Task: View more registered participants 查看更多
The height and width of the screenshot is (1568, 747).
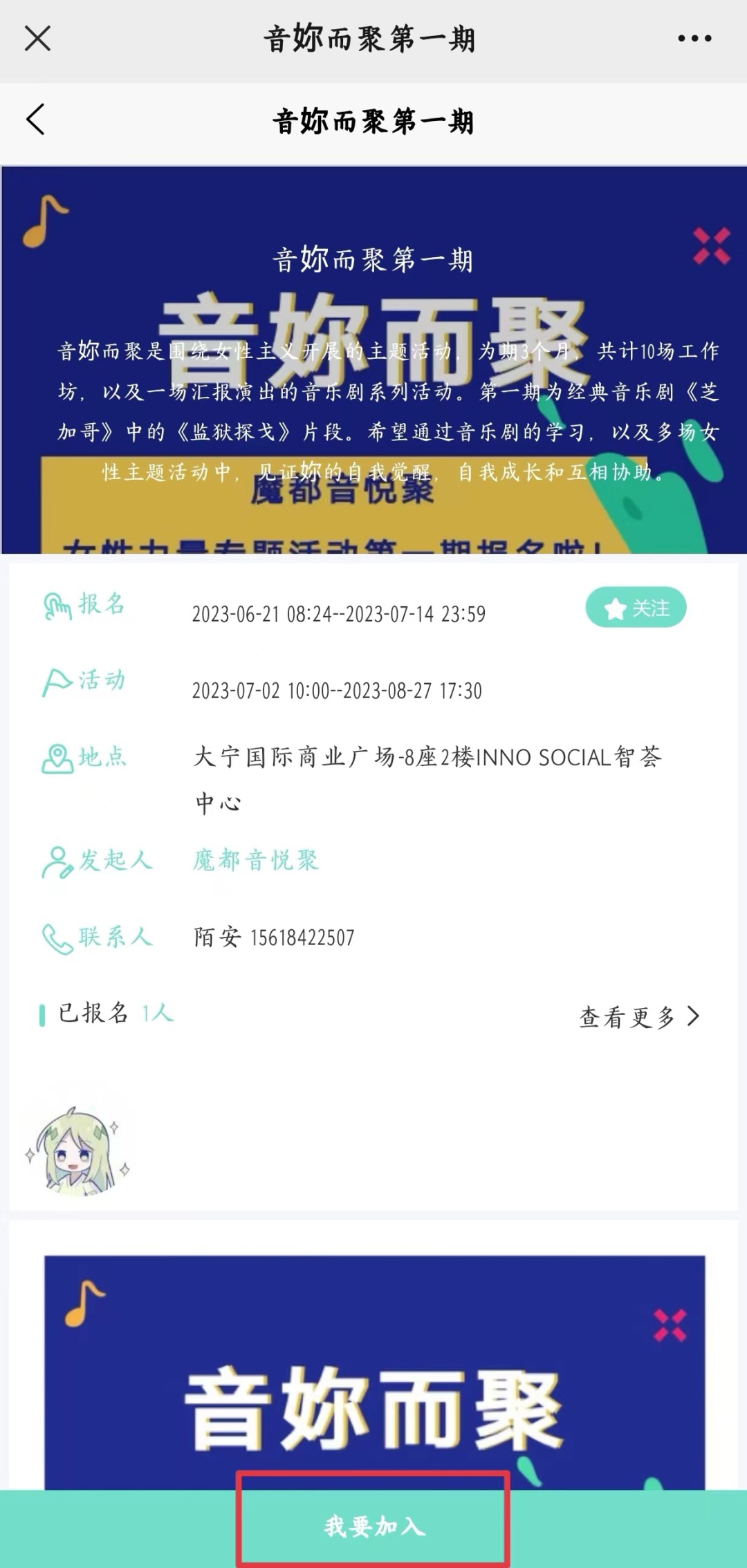Action: (x=639, y=1016)
